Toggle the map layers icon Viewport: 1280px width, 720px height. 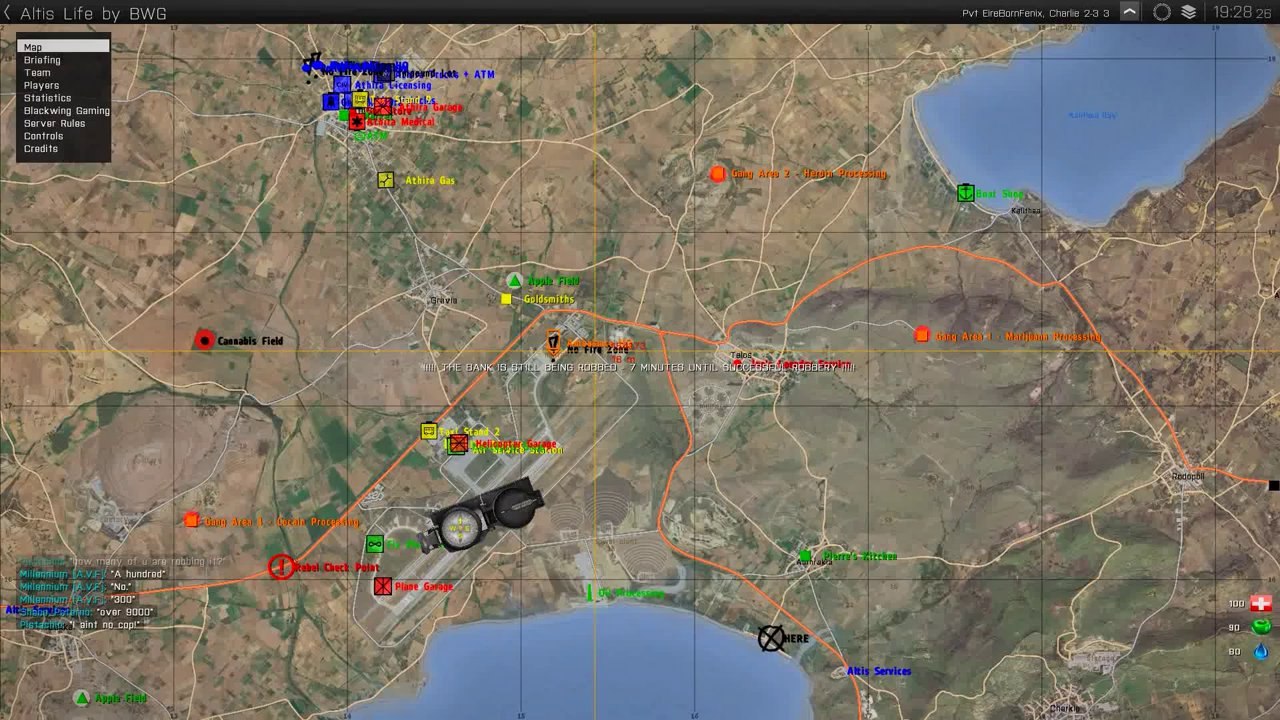coord(1188,12)
